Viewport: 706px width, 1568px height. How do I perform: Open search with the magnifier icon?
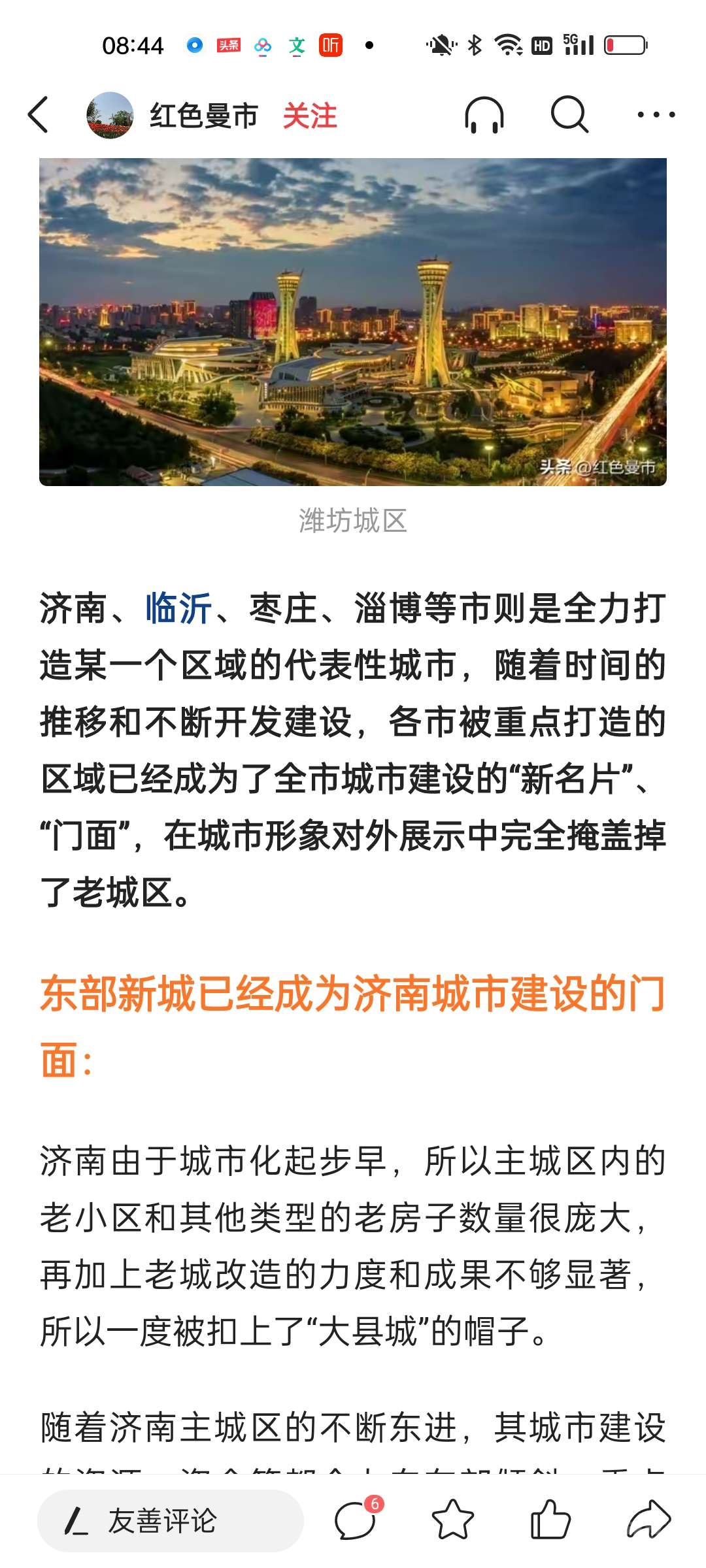click(569, 115)
